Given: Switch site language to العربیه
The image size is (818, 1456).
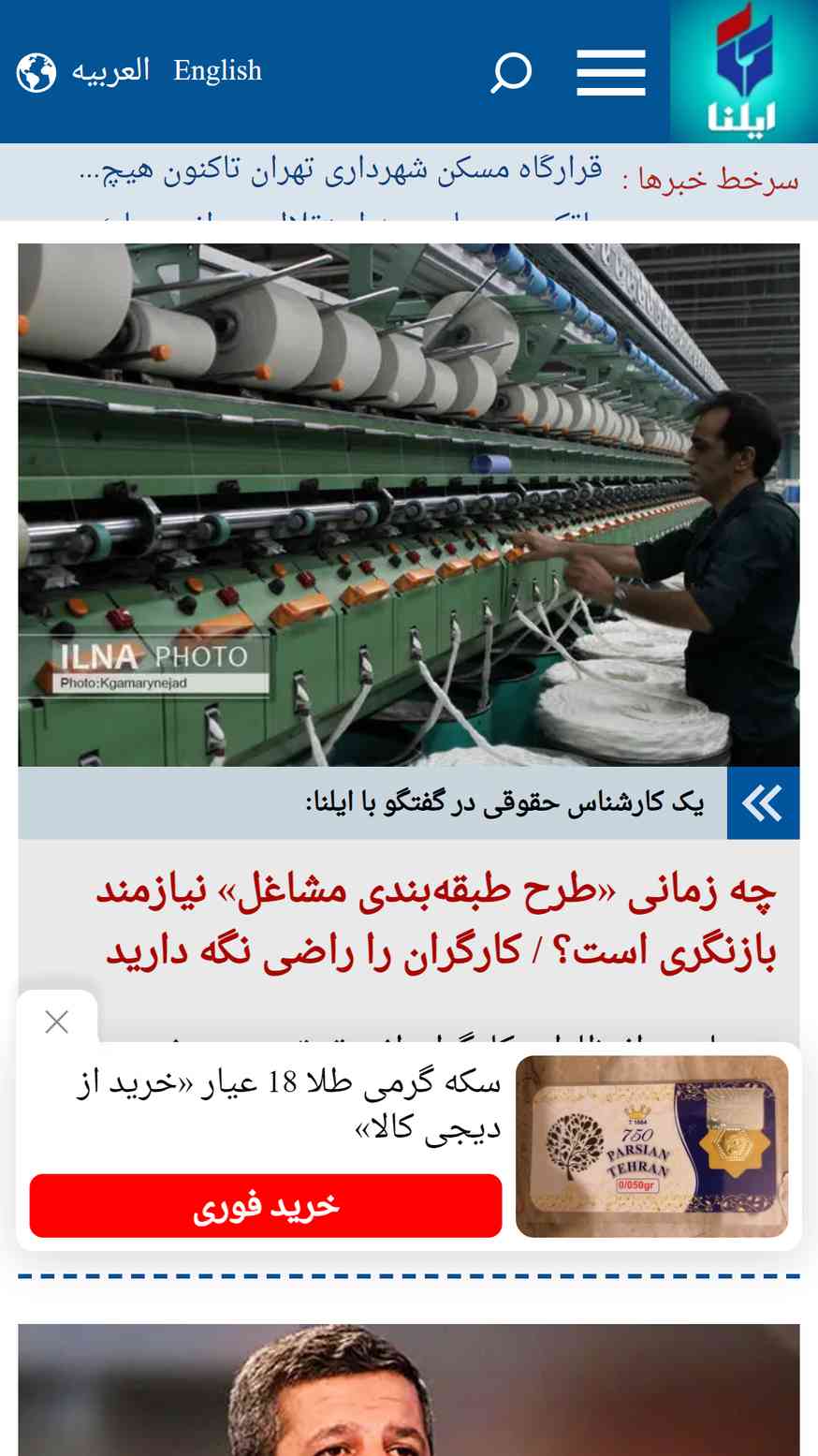Looking at the screenshot, I should [111, 70].
